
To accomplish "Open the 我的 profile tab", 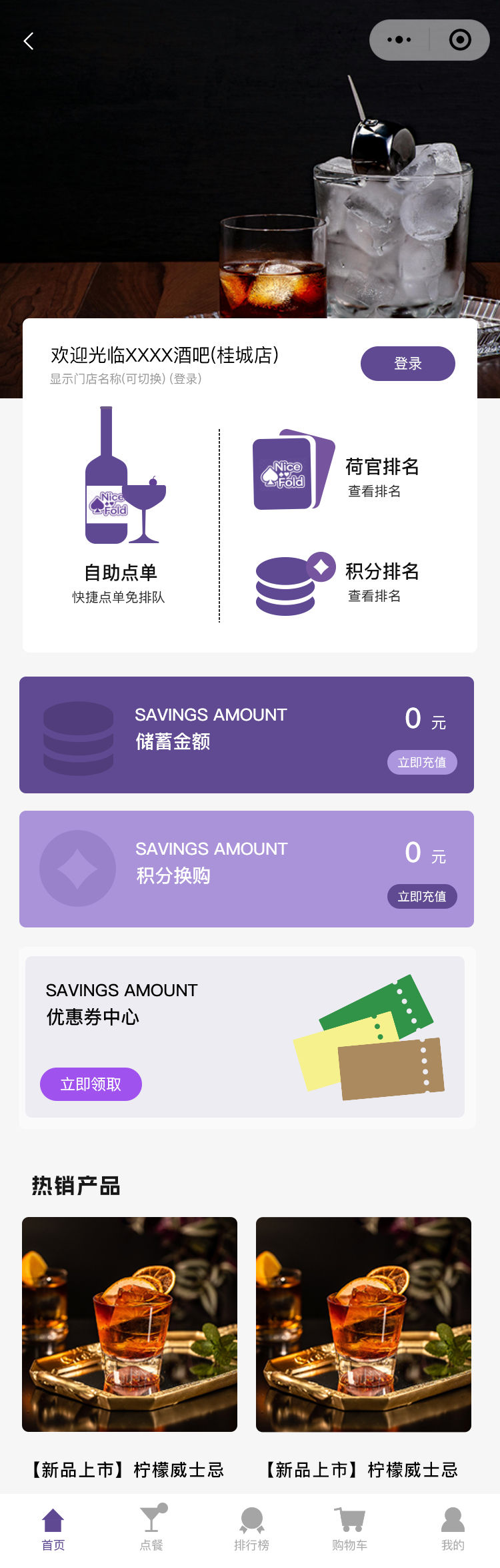I will [x=453, y=1529].
